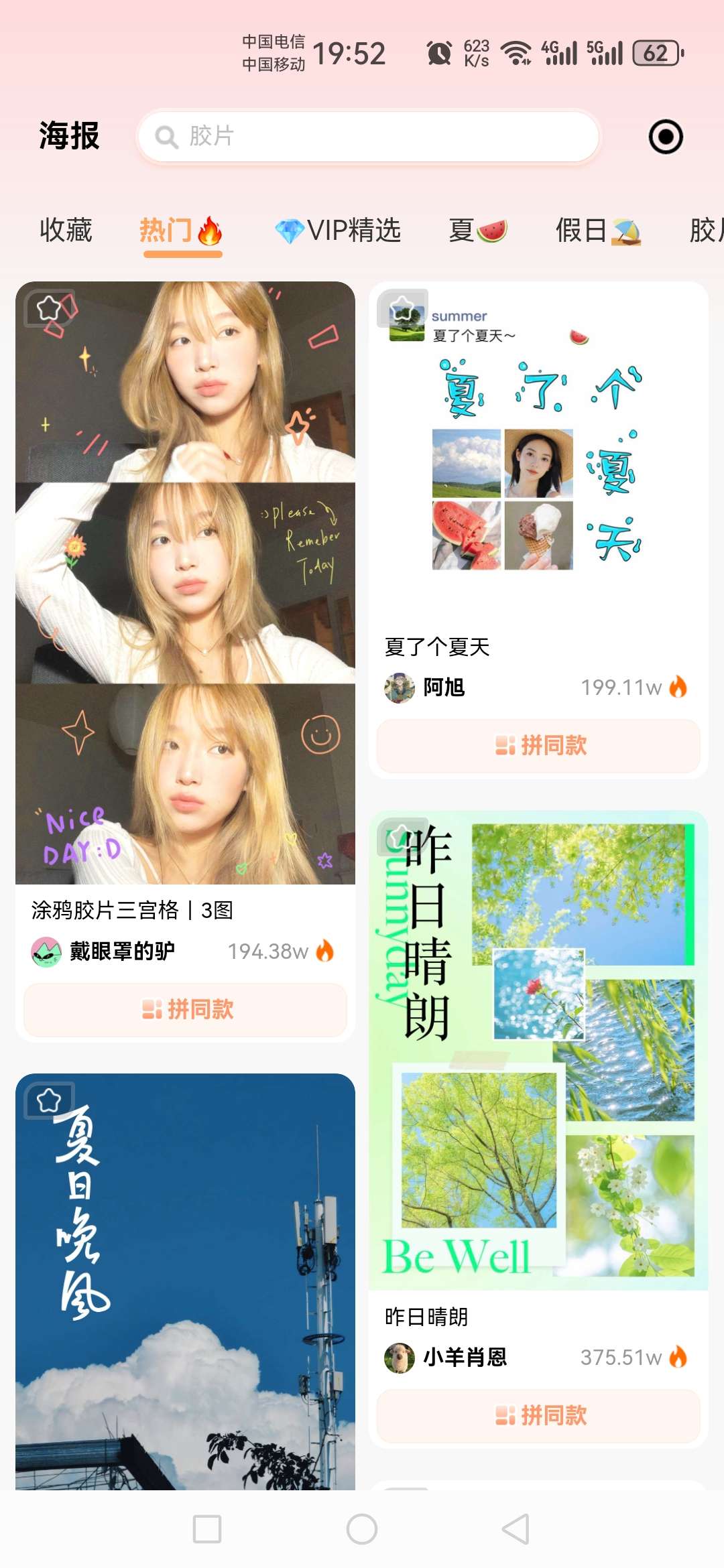Tap 拼同款 under 夏了个夏天
The width and height of the screenshot is (724, 1568).
click(538, 745)
